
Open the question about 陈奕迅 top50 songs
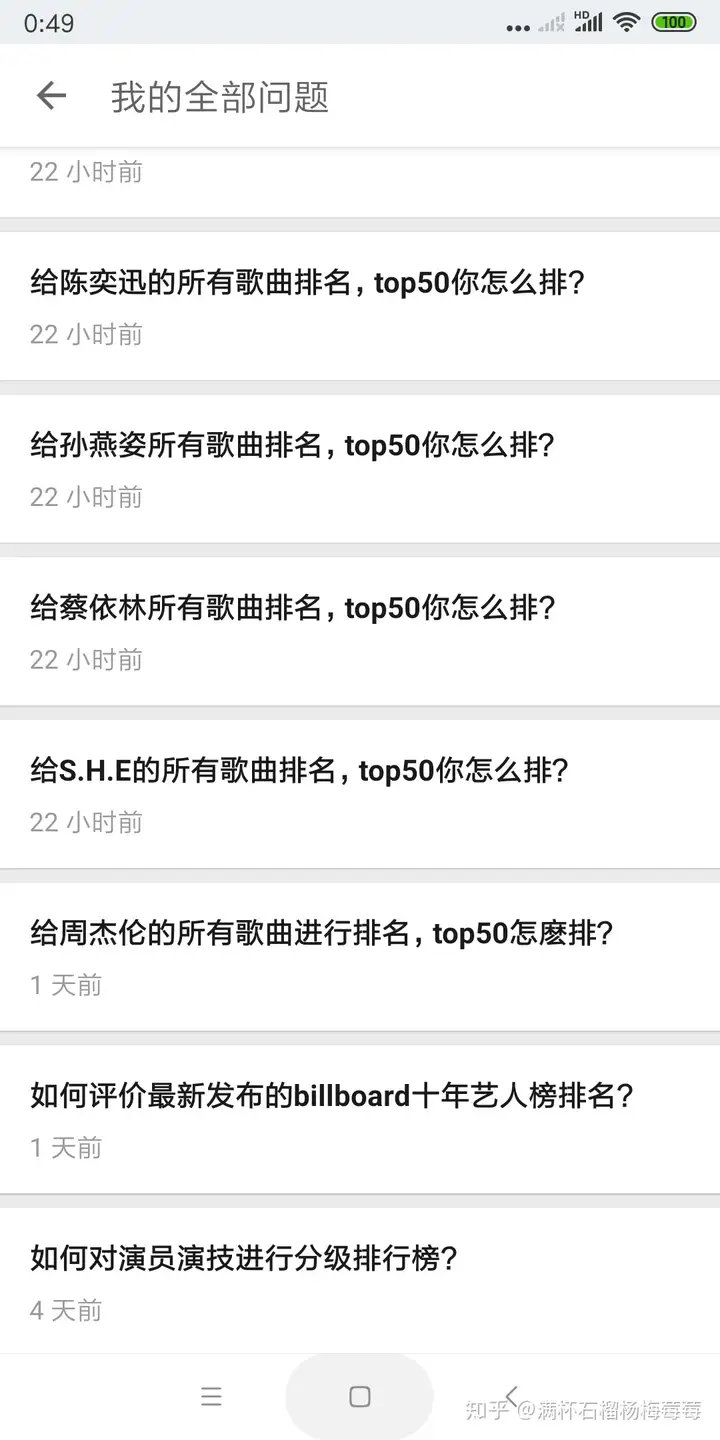coord(360,306)
